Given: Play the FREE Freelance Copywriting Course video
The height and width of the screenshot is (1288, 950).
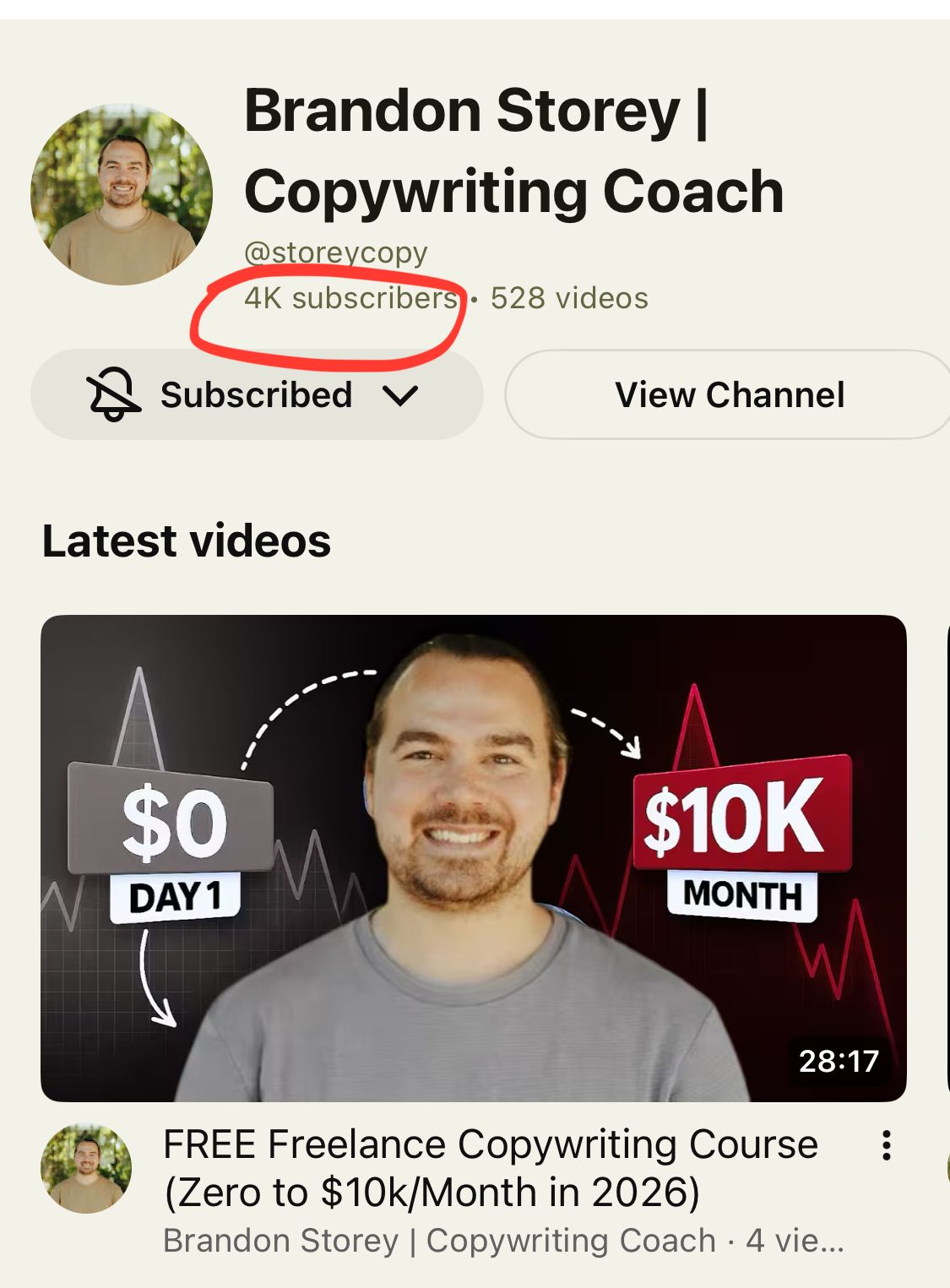Looking at the screenshot, I should [473, 857].
